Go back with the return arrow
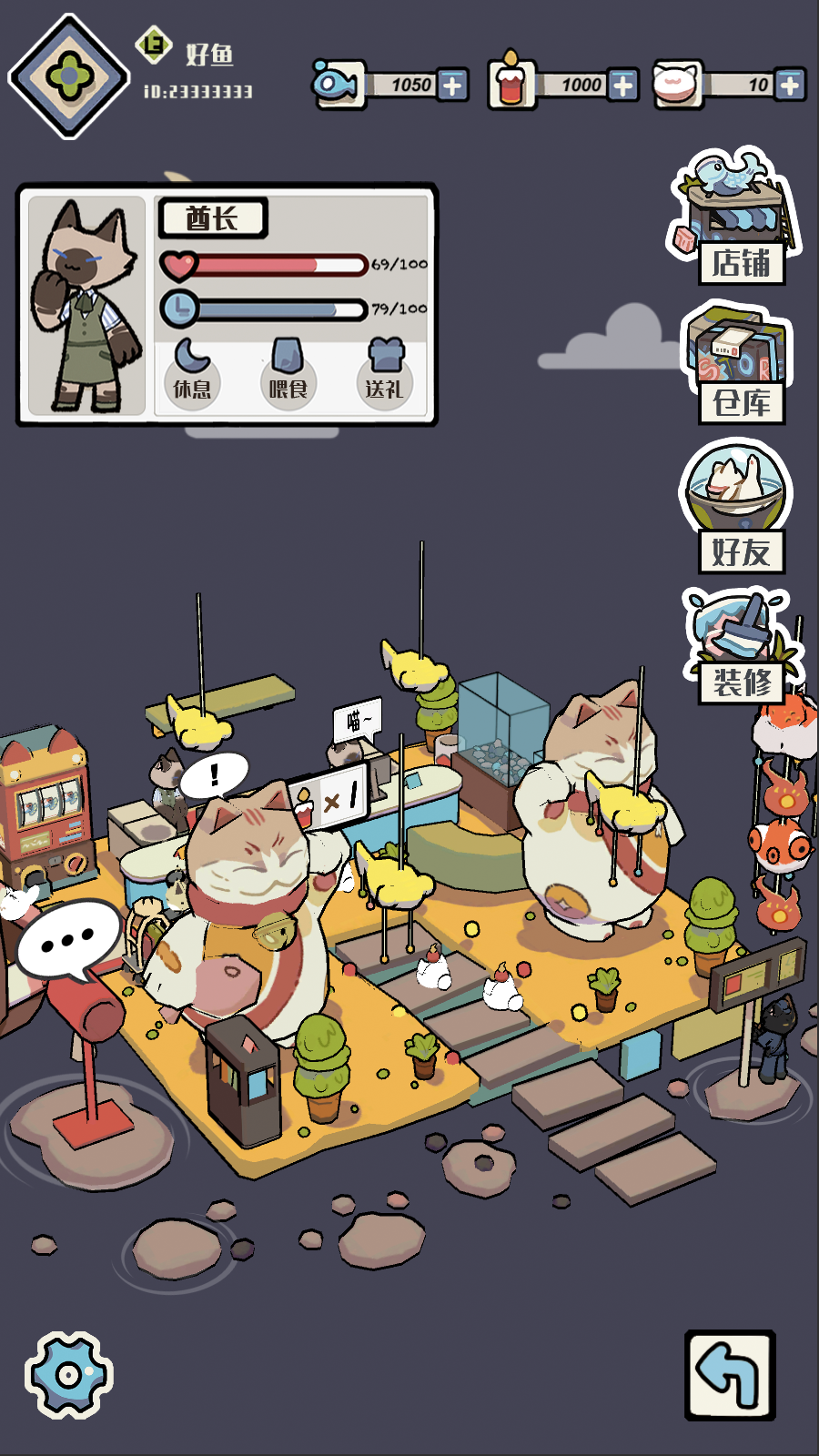The height and width of the screenshot is (1456, 819). [x=730, y=1375]
